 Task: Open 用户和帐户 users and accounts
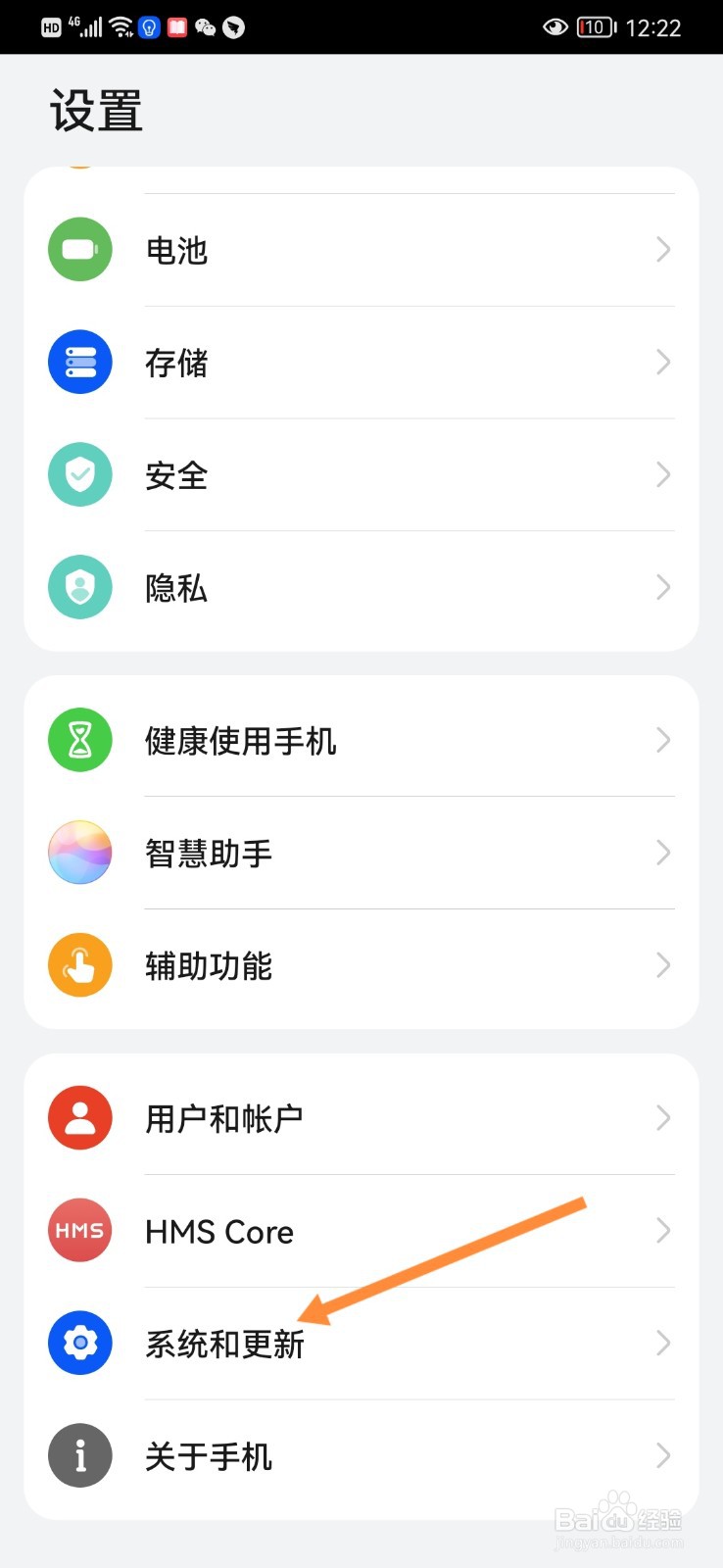coord(361,1118)
